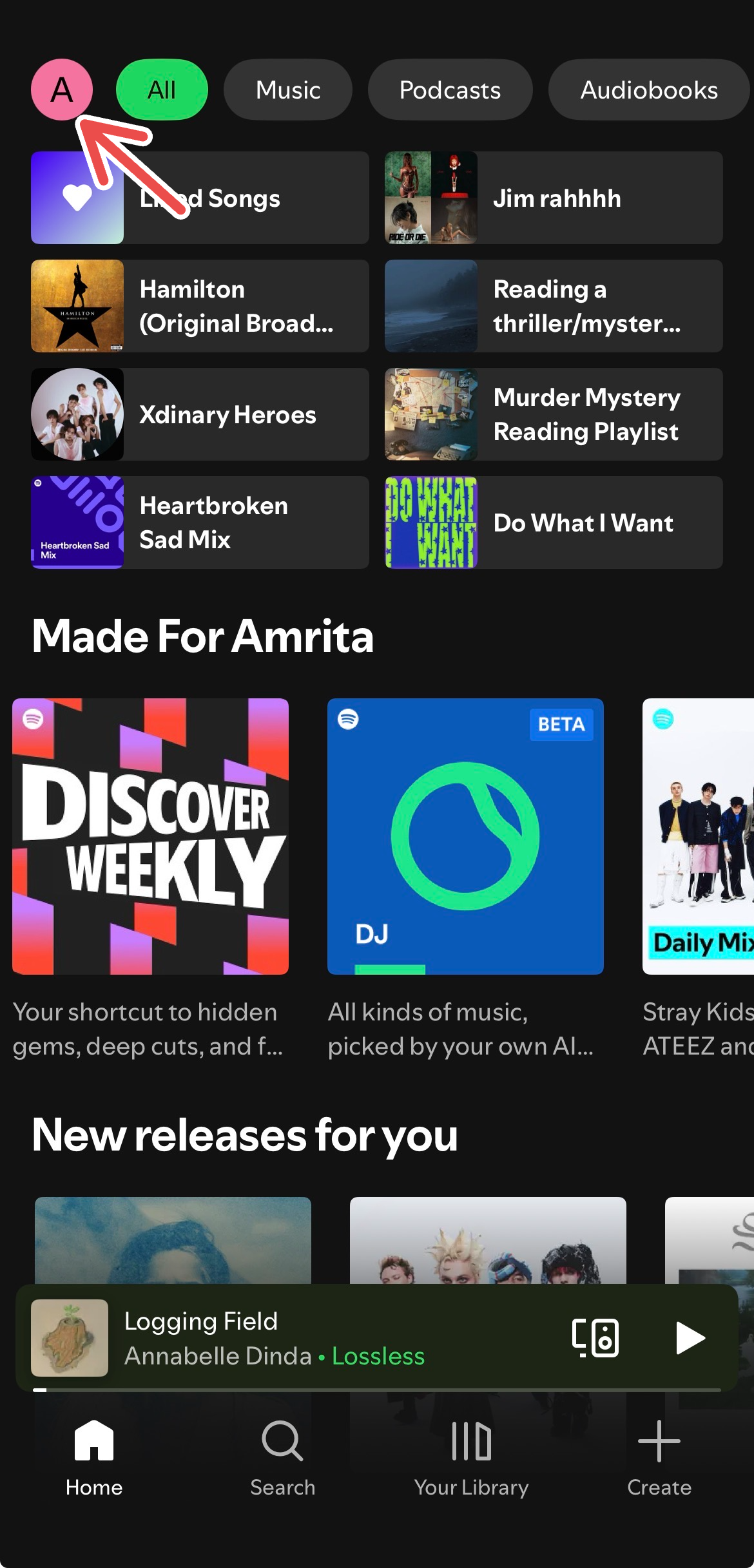Open the Jim rahhhh playlist
Viewport: 754px width, 1568px height.
coord(554,198)
